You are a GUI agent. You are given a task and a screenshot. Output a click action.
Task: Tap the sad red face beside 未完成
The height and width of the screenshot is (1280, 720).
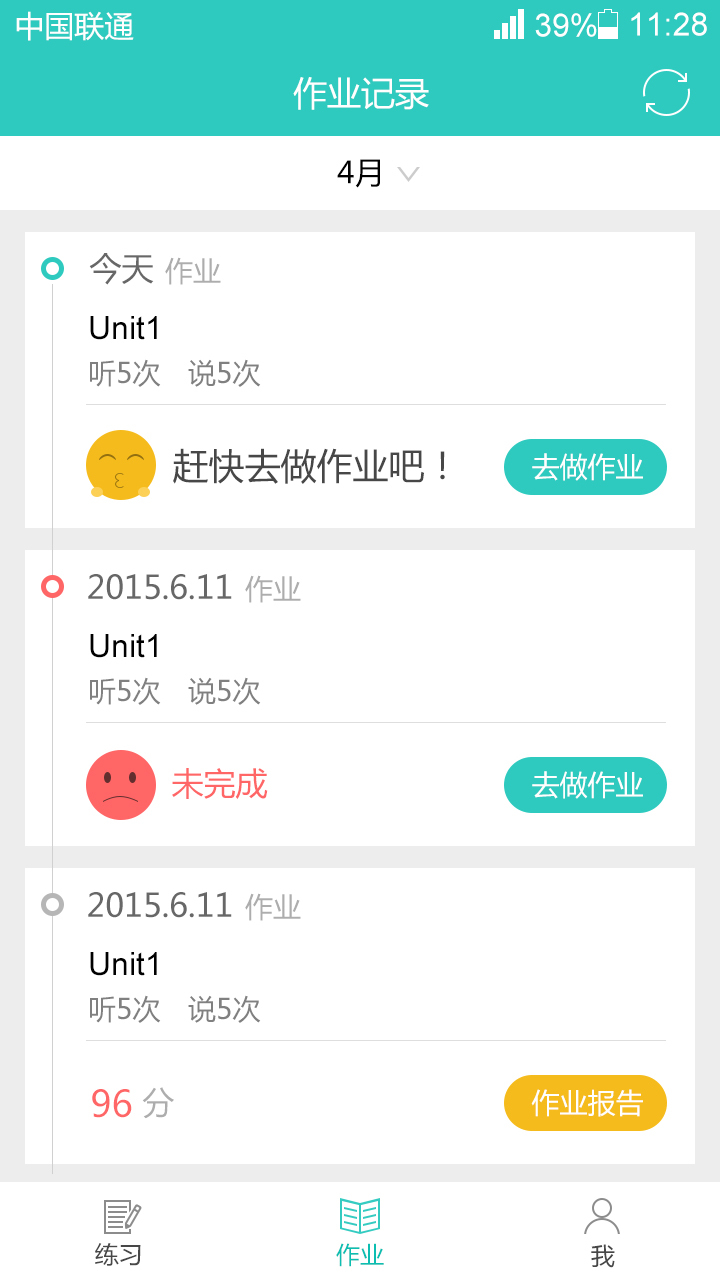pyautogui.click(x=121, y=785)
